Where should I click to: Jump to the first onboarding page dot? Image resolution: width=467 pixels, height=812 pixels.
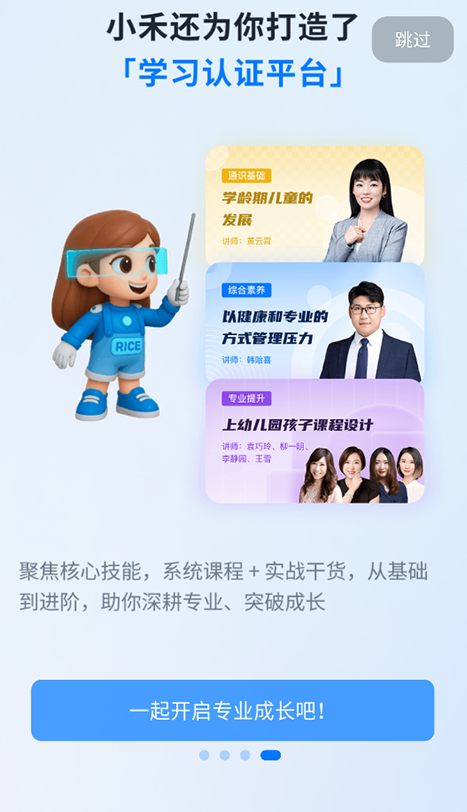[205, 755]
